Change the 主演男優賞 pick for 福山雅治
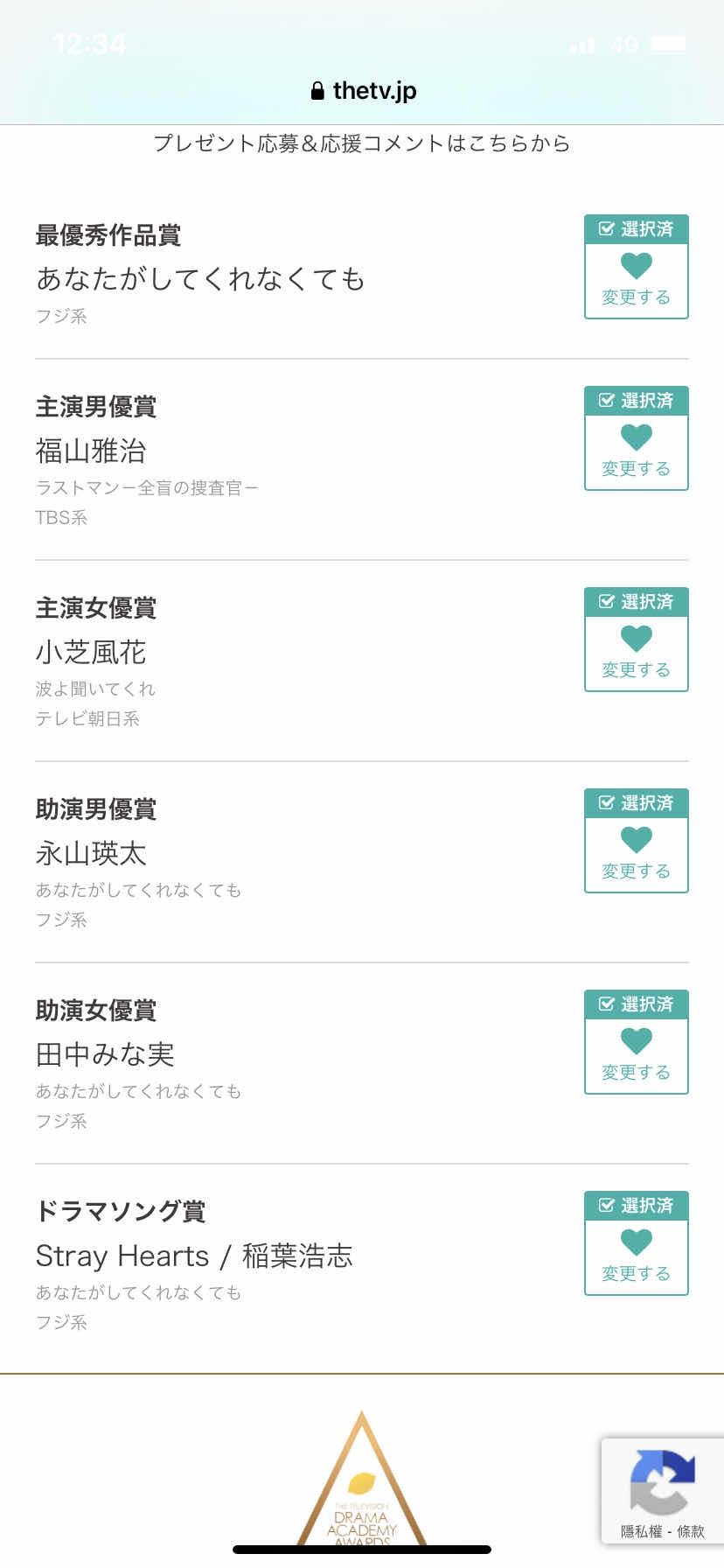 point(636,451)
